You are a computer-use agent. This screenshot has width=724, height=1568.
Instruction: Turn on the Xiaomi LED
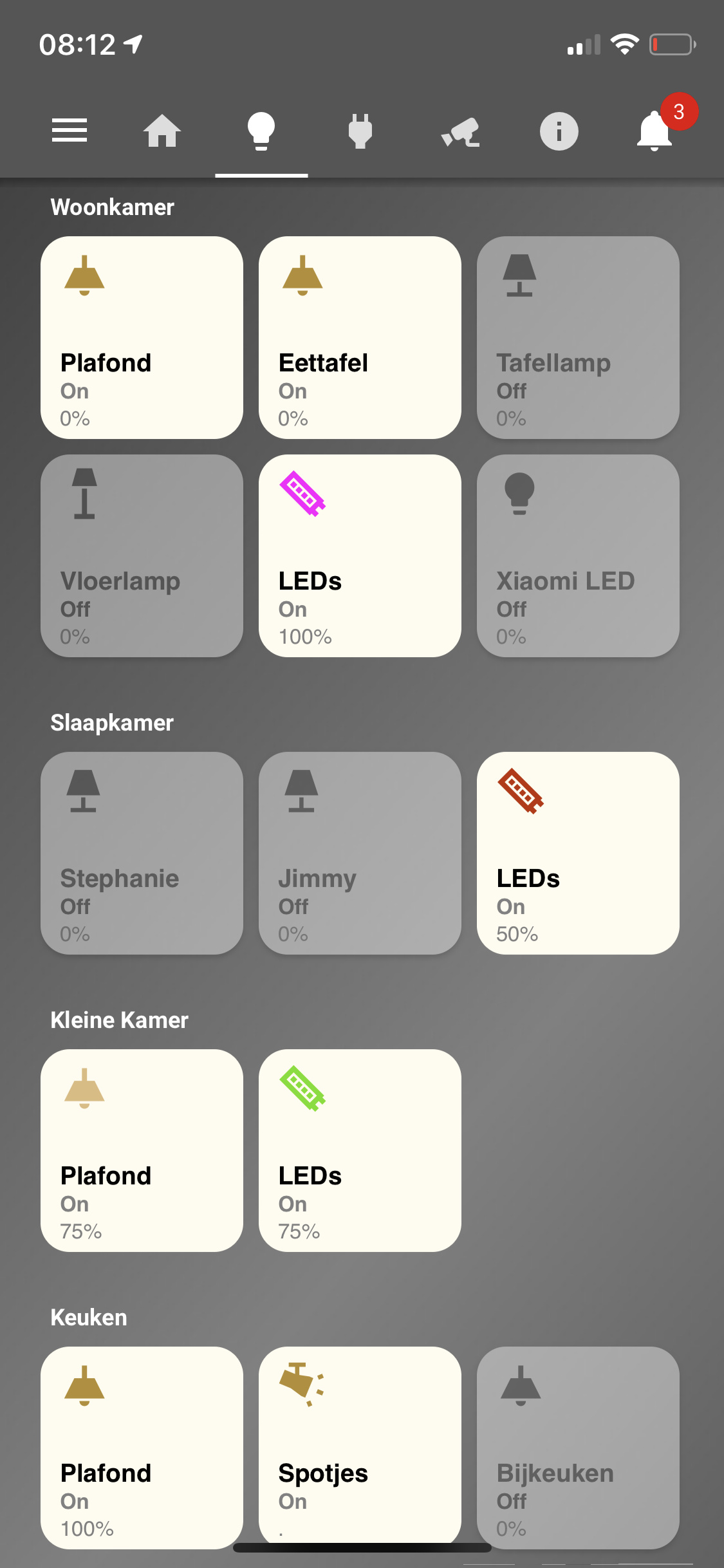pyautogui.click(x=578, y=555)
